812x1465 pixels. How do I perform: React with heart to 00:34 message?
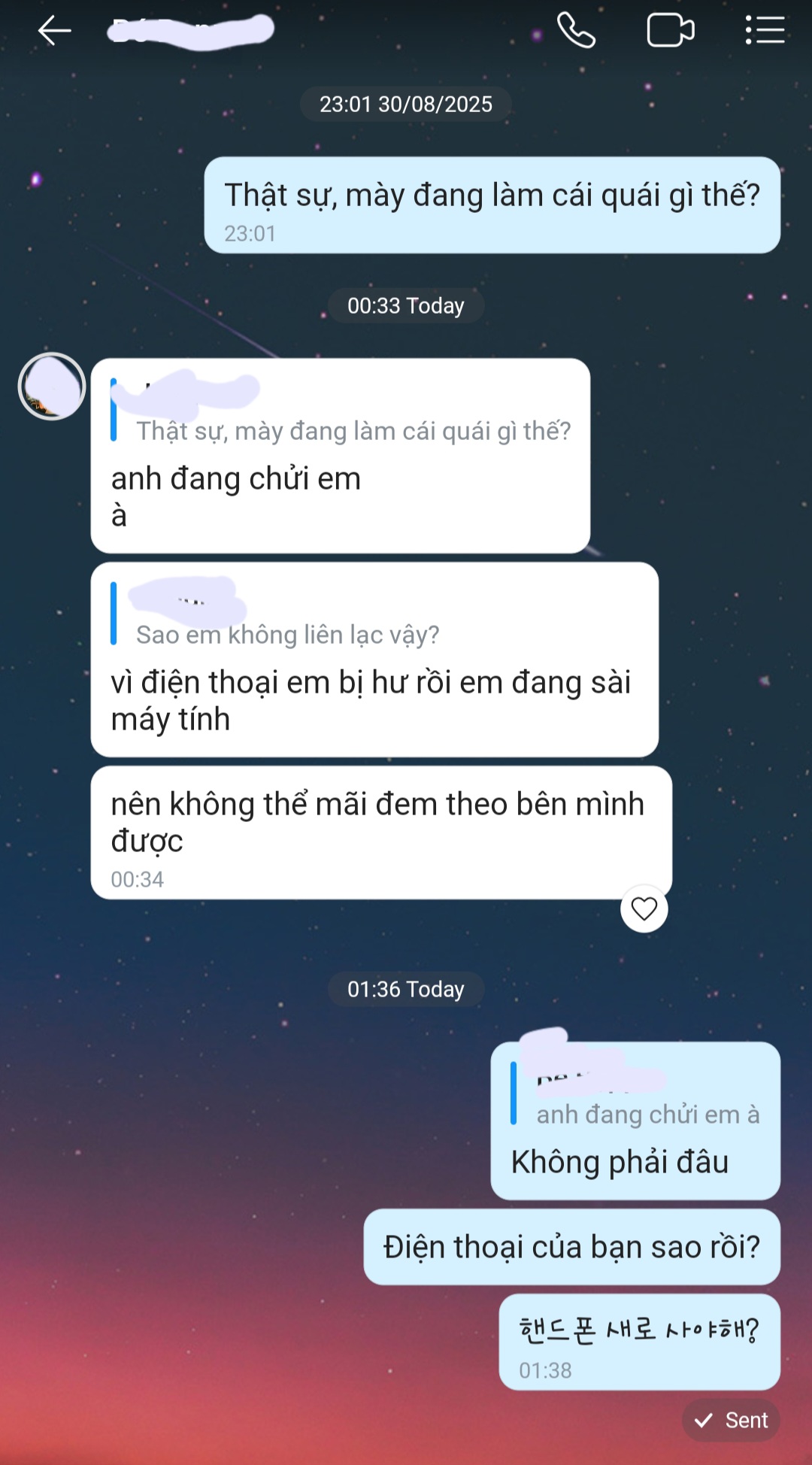click(x=644, y=908)
